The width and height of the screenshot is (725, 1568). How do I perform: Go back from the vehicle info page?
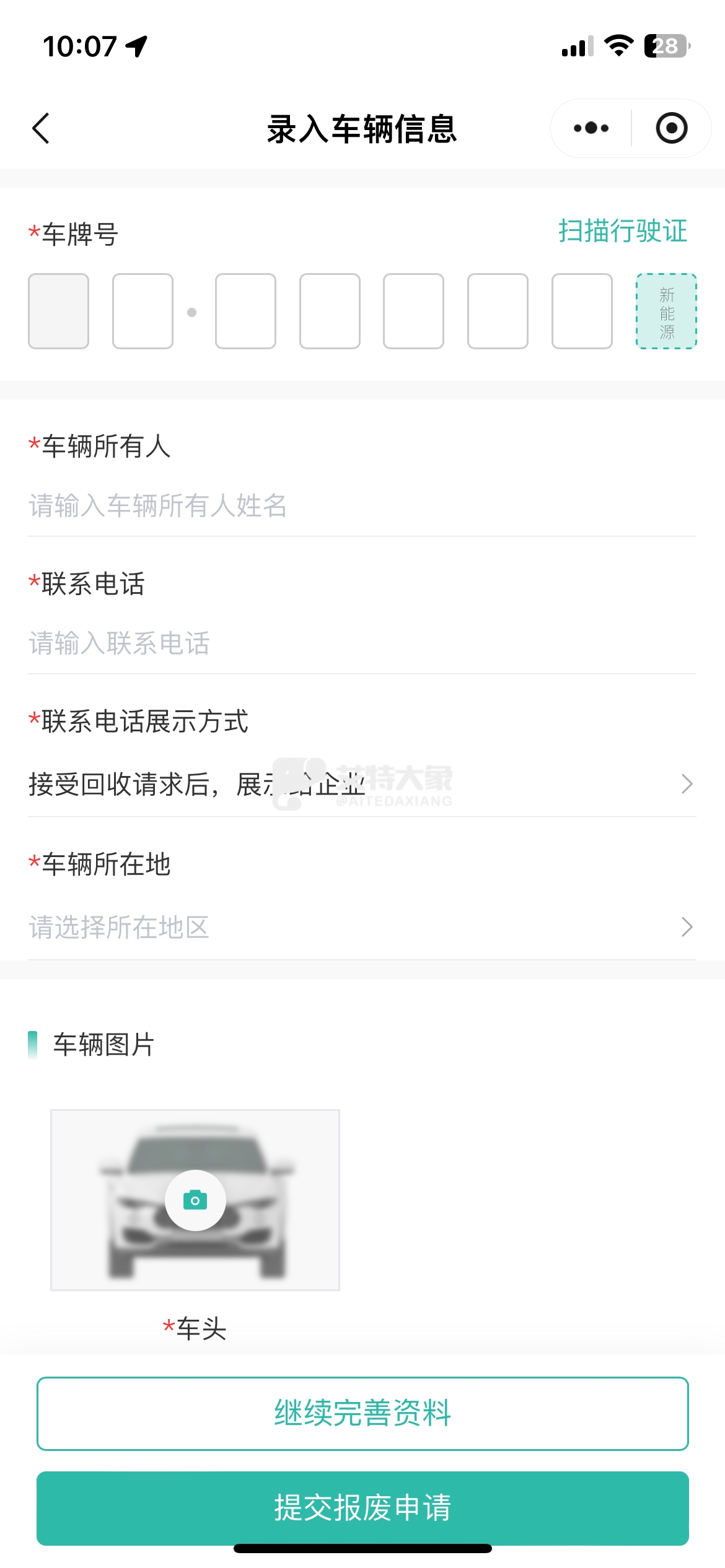tap(41, 129)
